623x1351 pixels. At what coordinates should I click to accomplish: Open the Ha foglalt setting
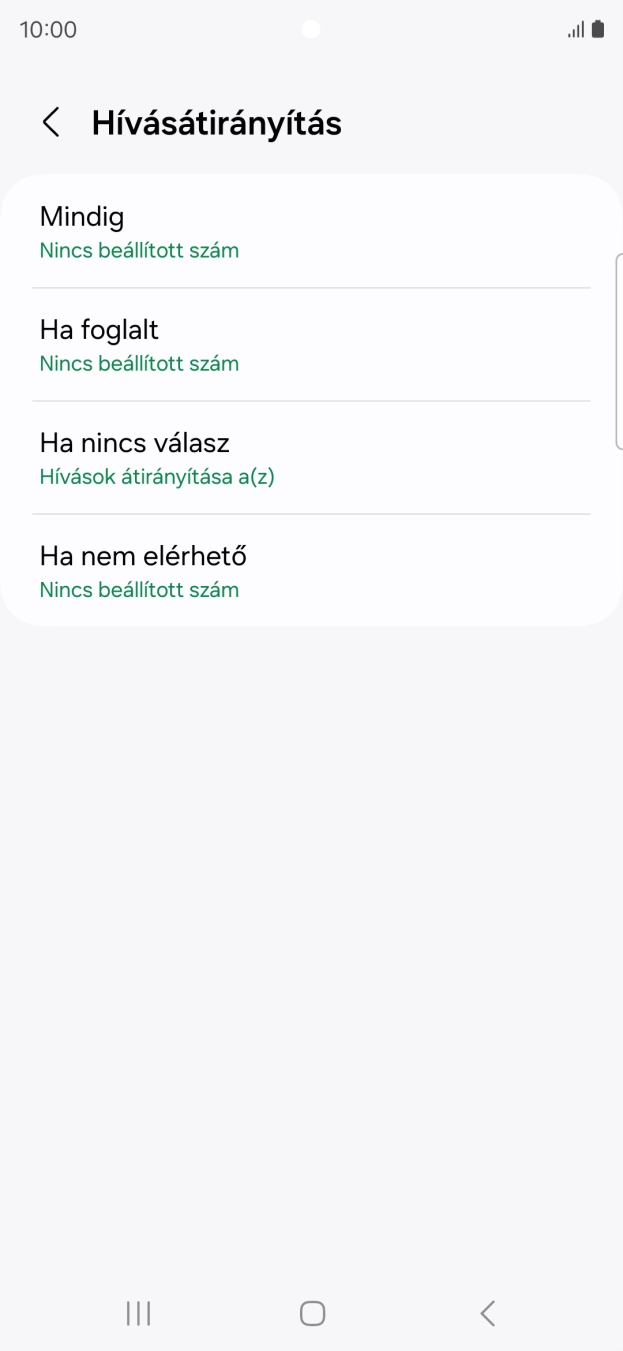[310, 345]
